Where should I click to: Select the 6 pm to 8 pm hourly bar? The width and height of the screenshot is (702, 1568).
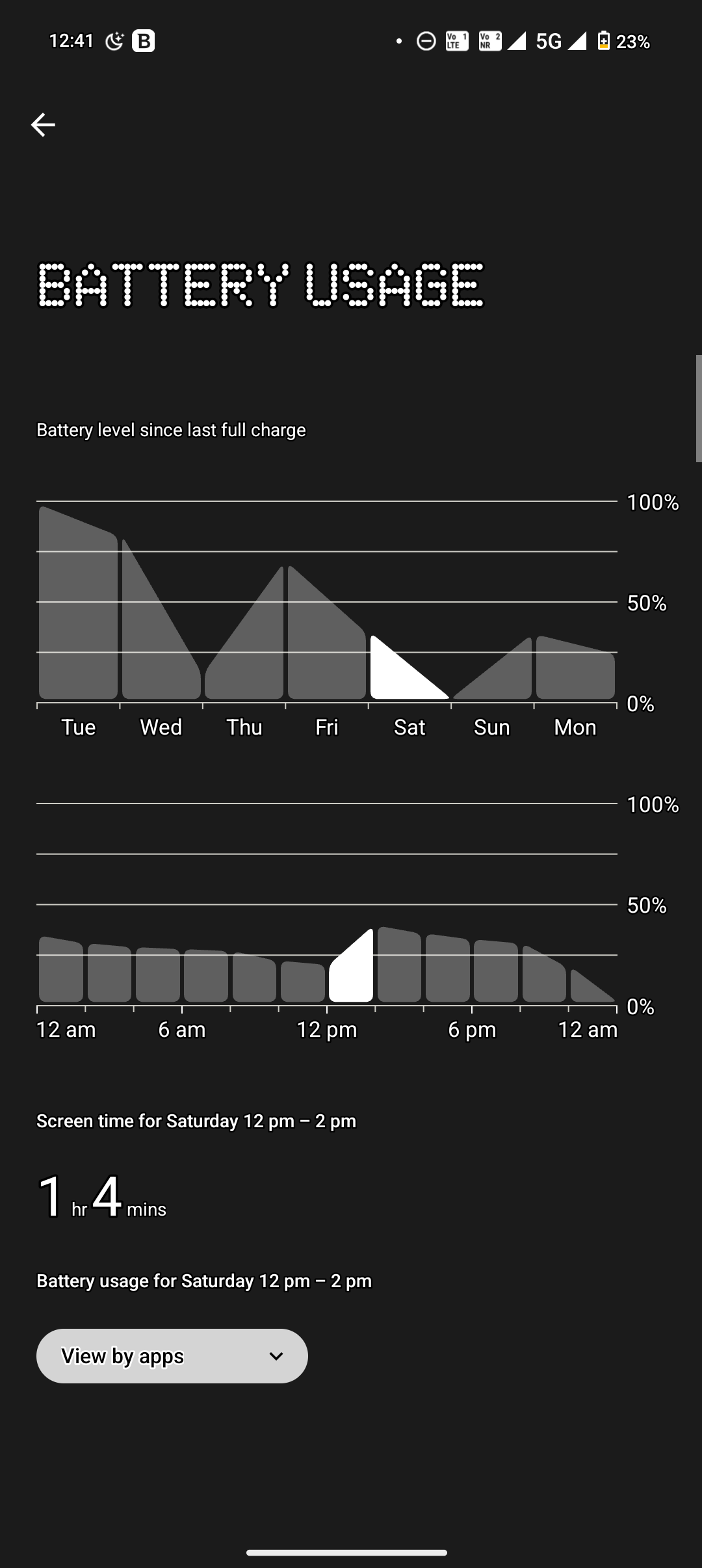(x=496, y=972)
